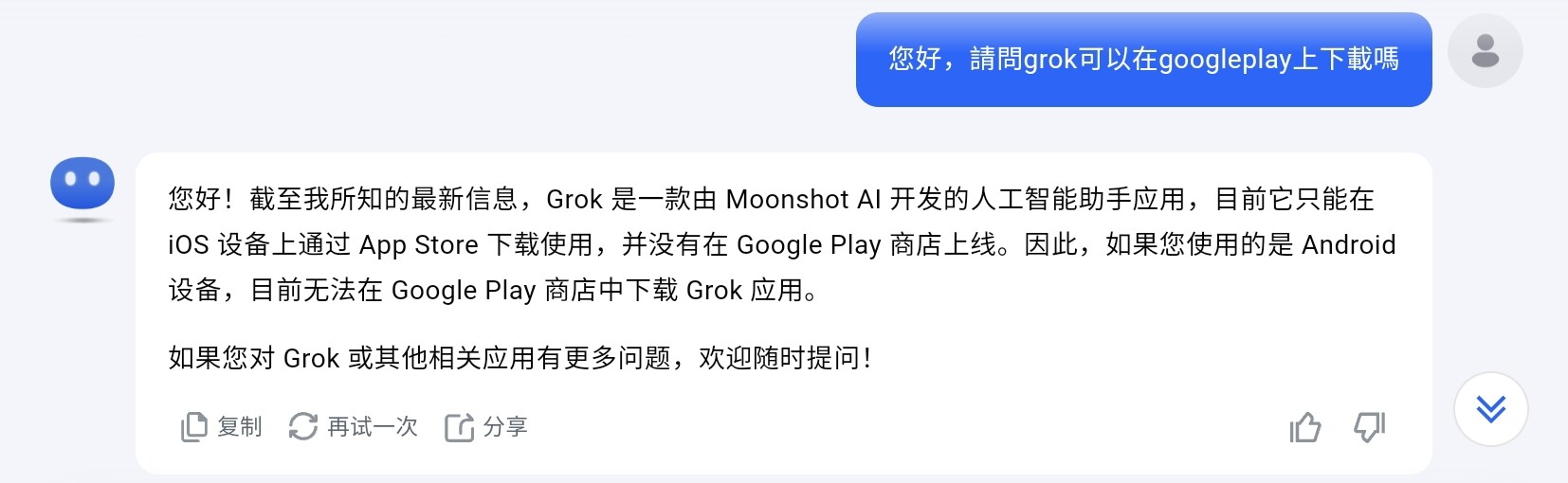
Task: Like the response with thumbs up
Action: 1305,428
